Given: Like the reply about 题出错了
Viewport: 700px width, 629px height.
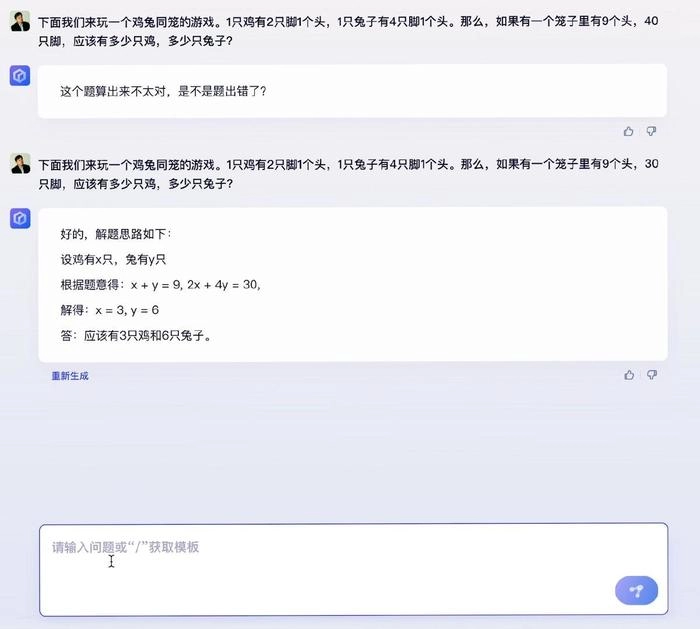Looking at the screenshot, I should click(629, 131).
